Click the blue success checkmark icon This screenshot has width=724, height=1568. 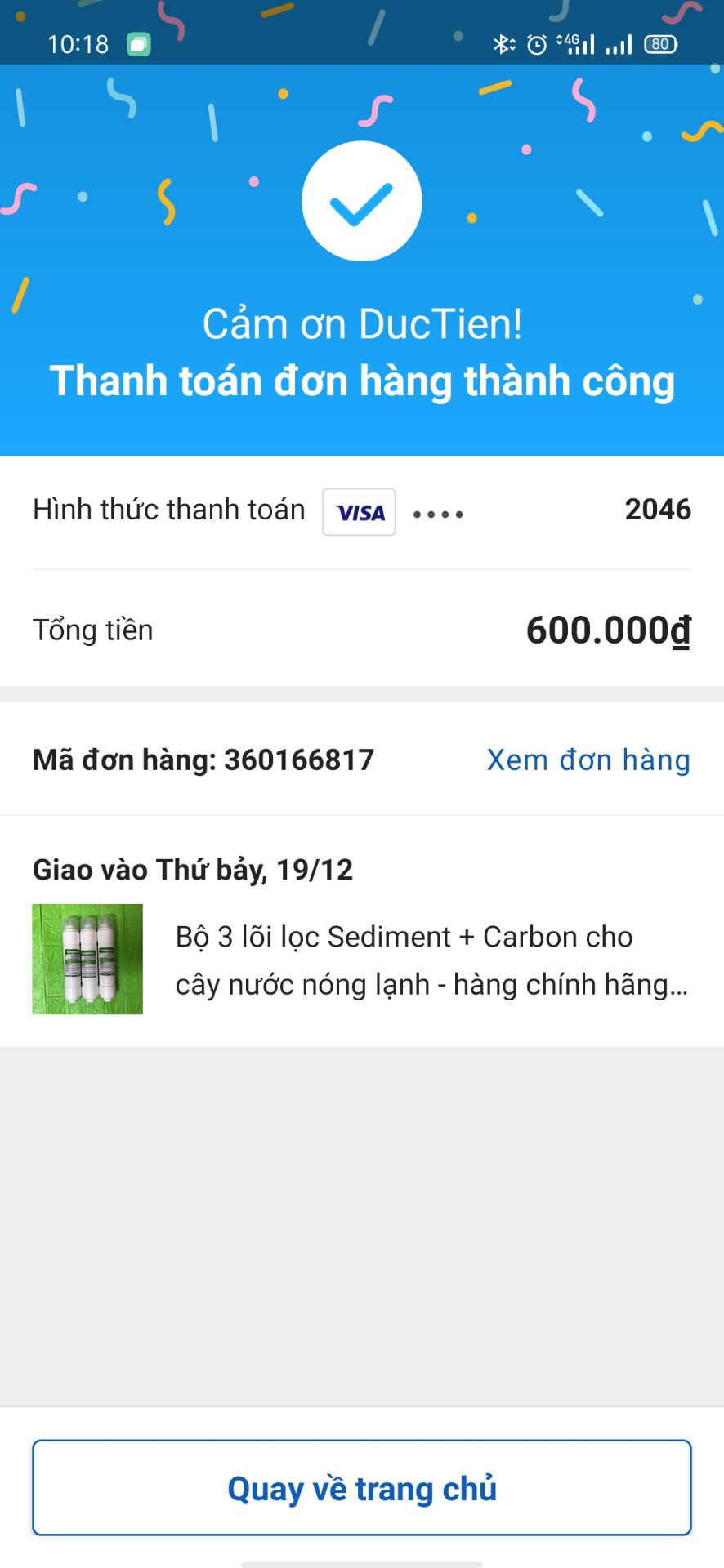(362, 201)
